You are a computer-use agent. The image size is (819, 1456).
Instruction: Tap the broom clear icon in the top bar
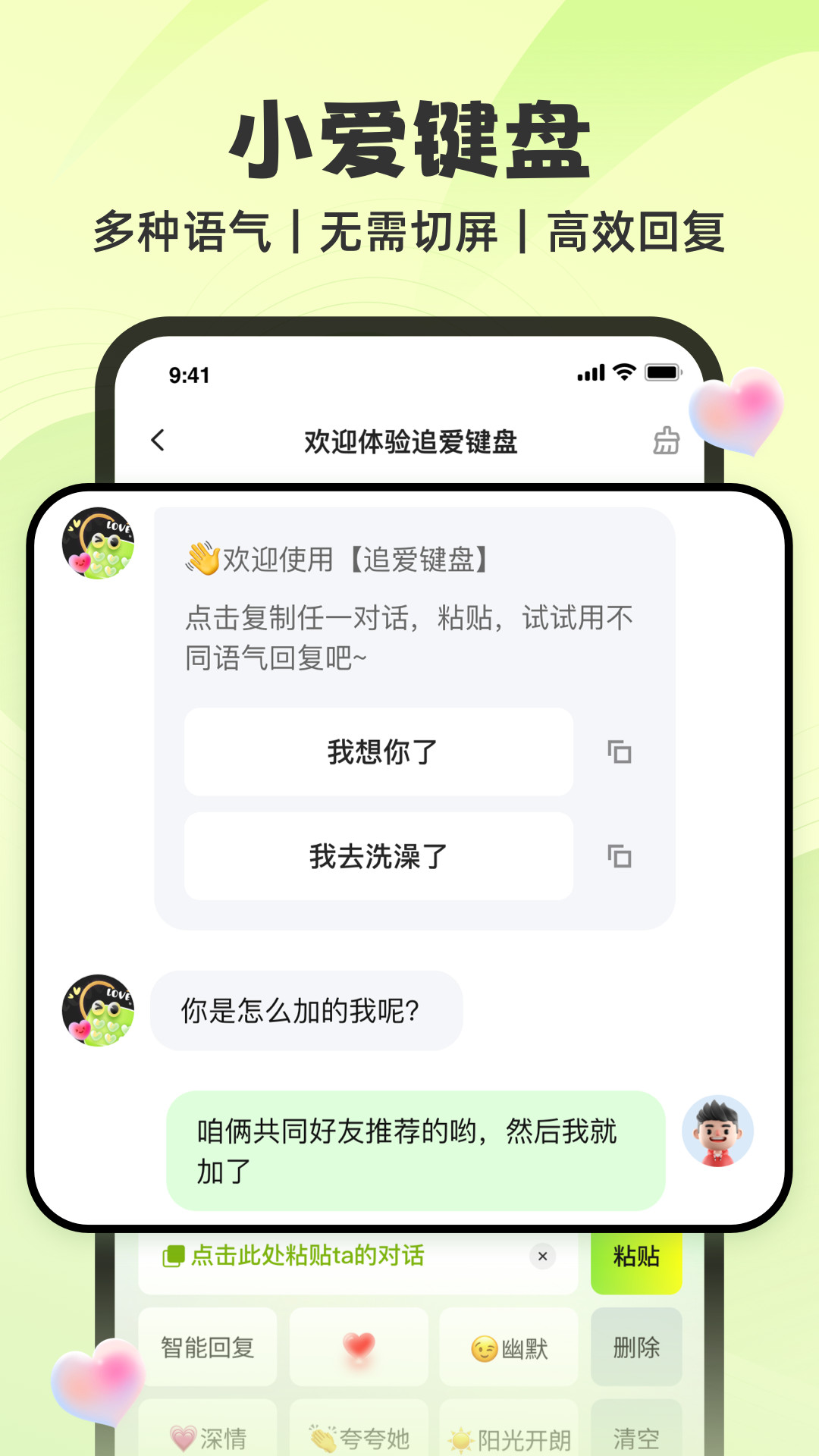666,440
